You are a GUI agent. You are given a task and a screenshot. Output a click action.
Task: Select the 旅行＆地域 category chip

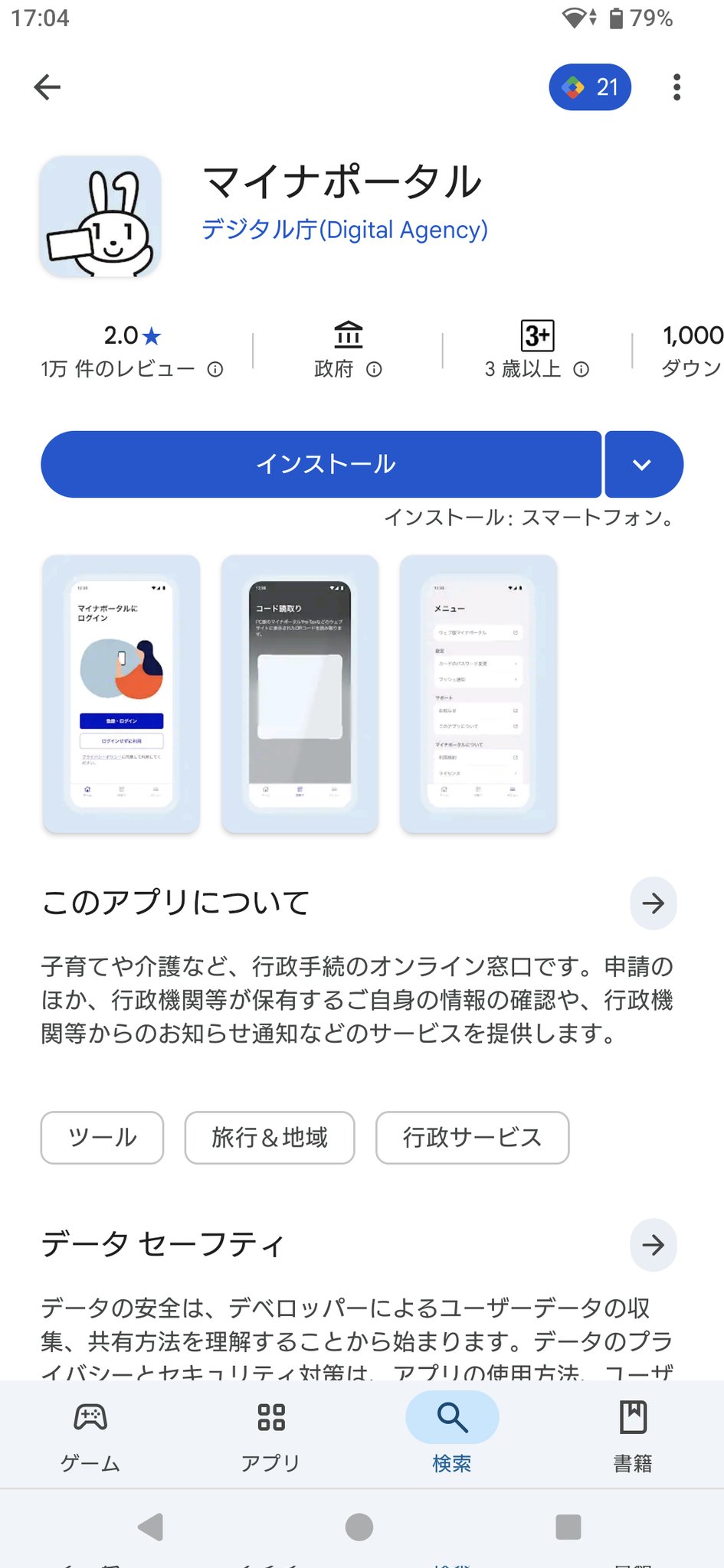(x=270, y=1138)
